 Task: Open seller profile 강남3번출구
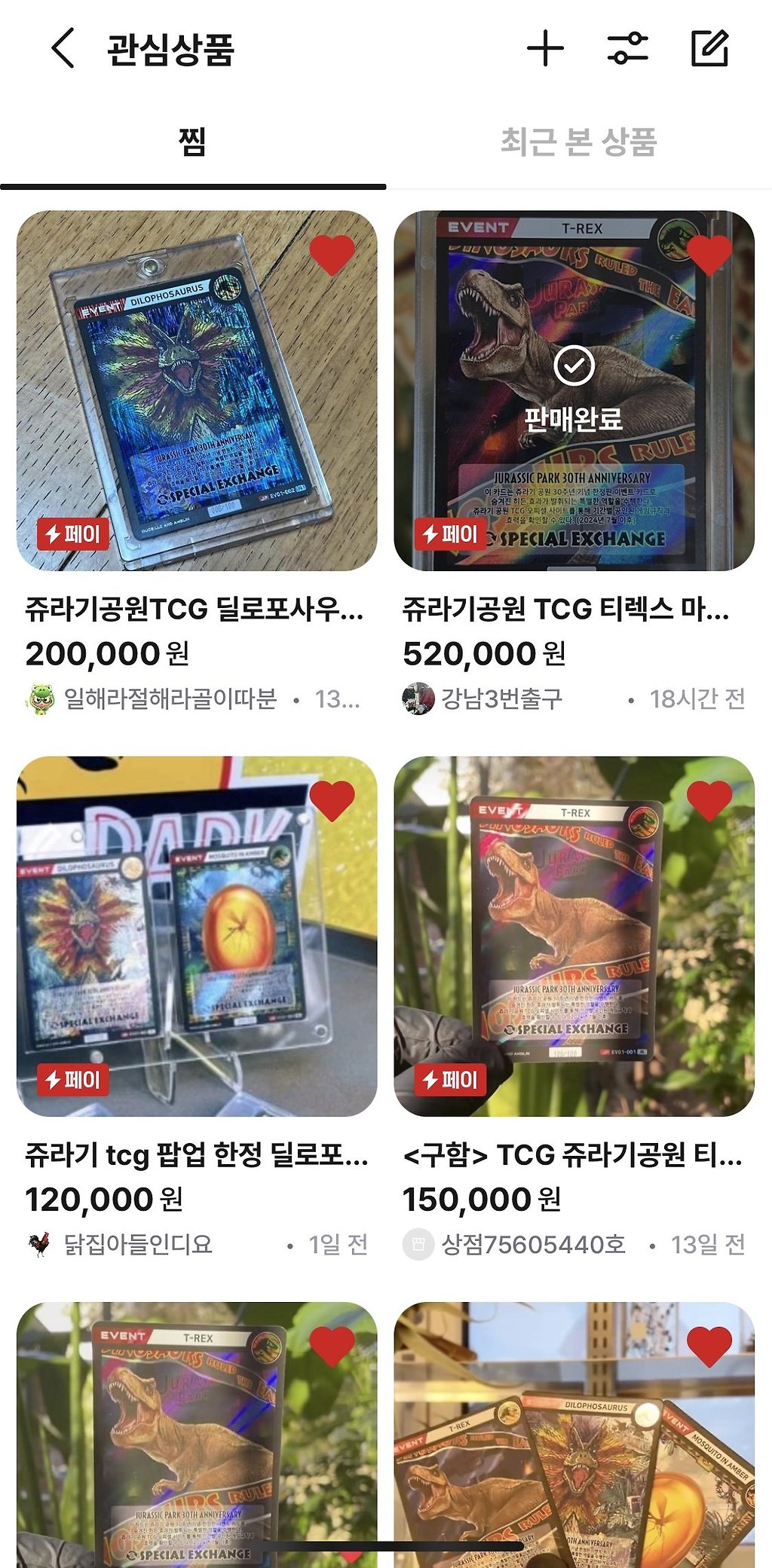click(x=490, y=699)
